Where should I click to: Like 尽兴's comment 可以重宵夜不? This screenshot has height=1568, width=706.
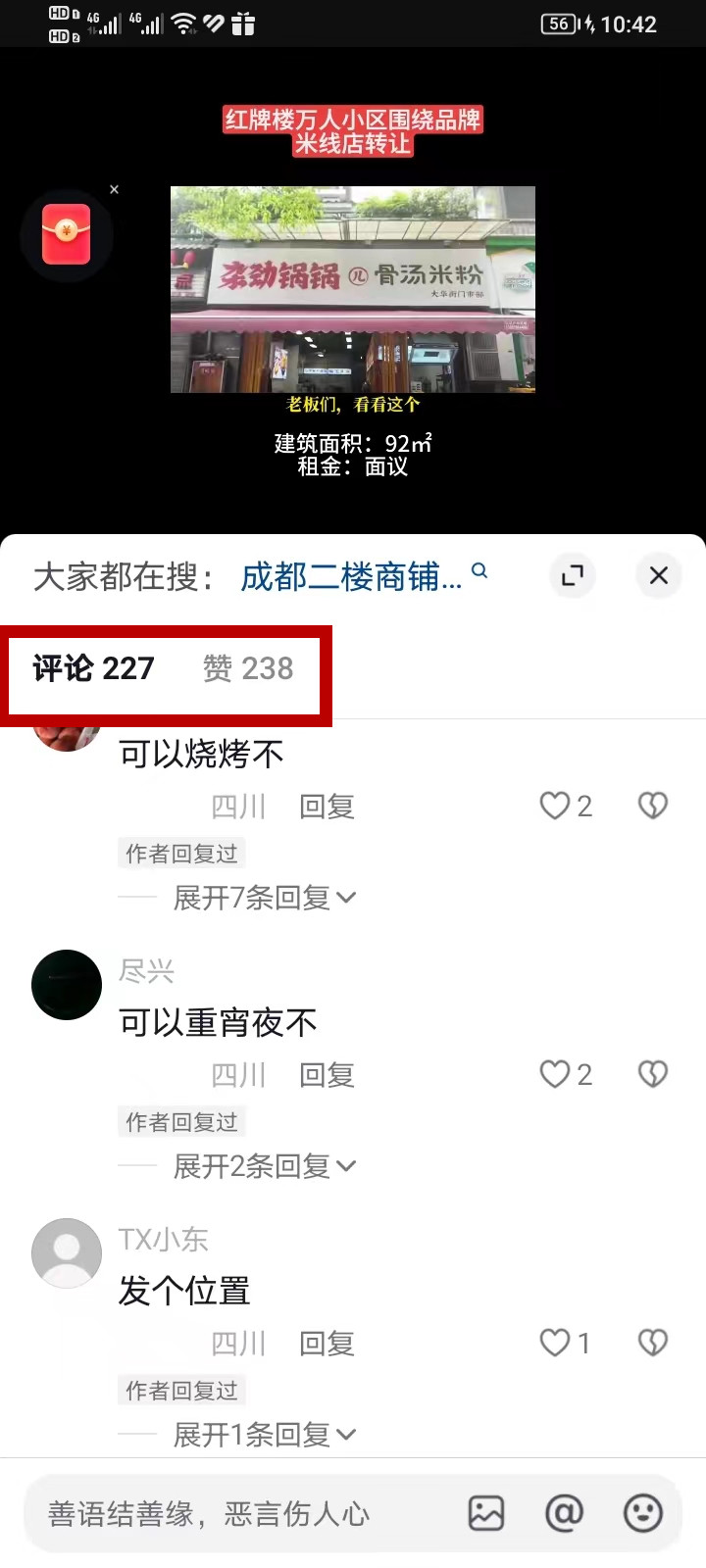point(555,1074)
